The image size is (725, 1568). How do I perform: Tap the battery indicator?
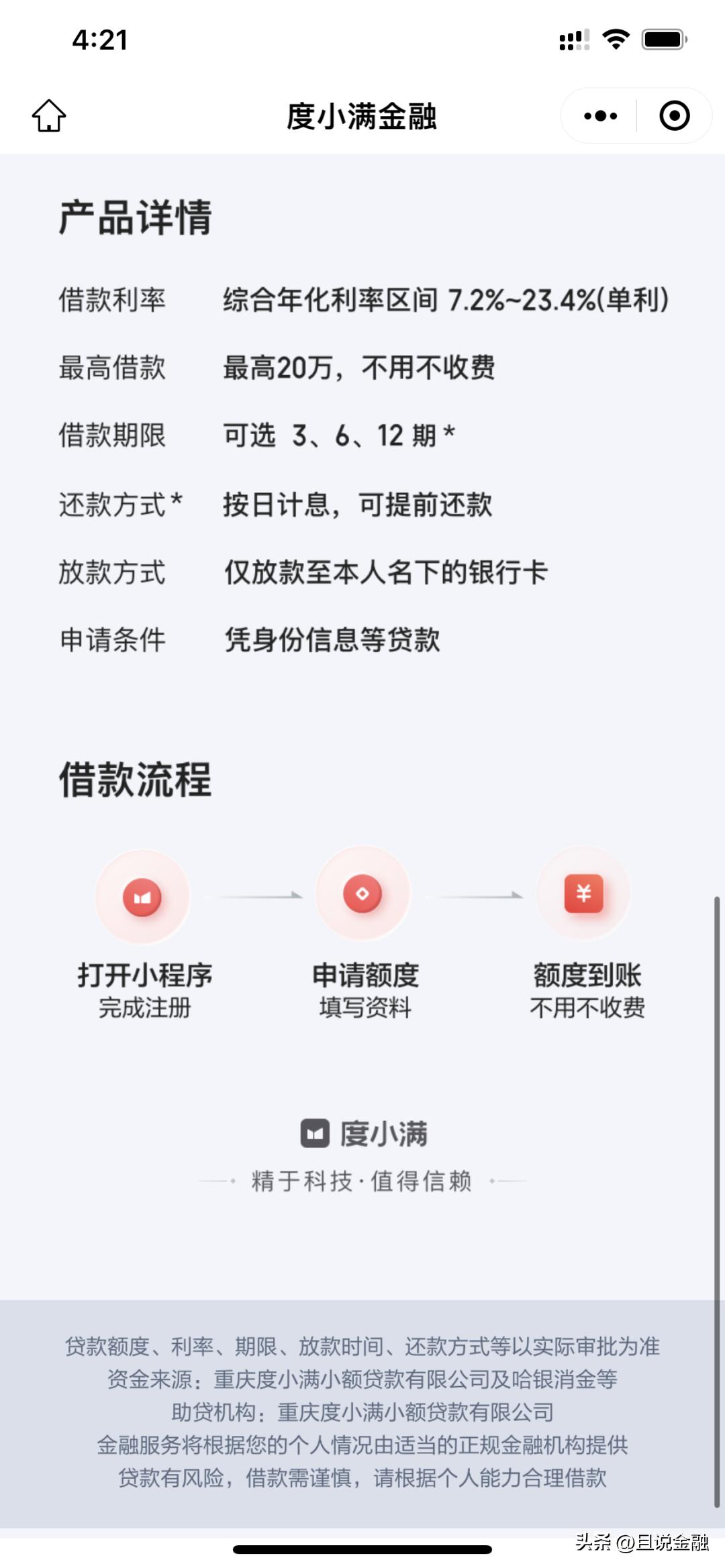pos(663,40)
